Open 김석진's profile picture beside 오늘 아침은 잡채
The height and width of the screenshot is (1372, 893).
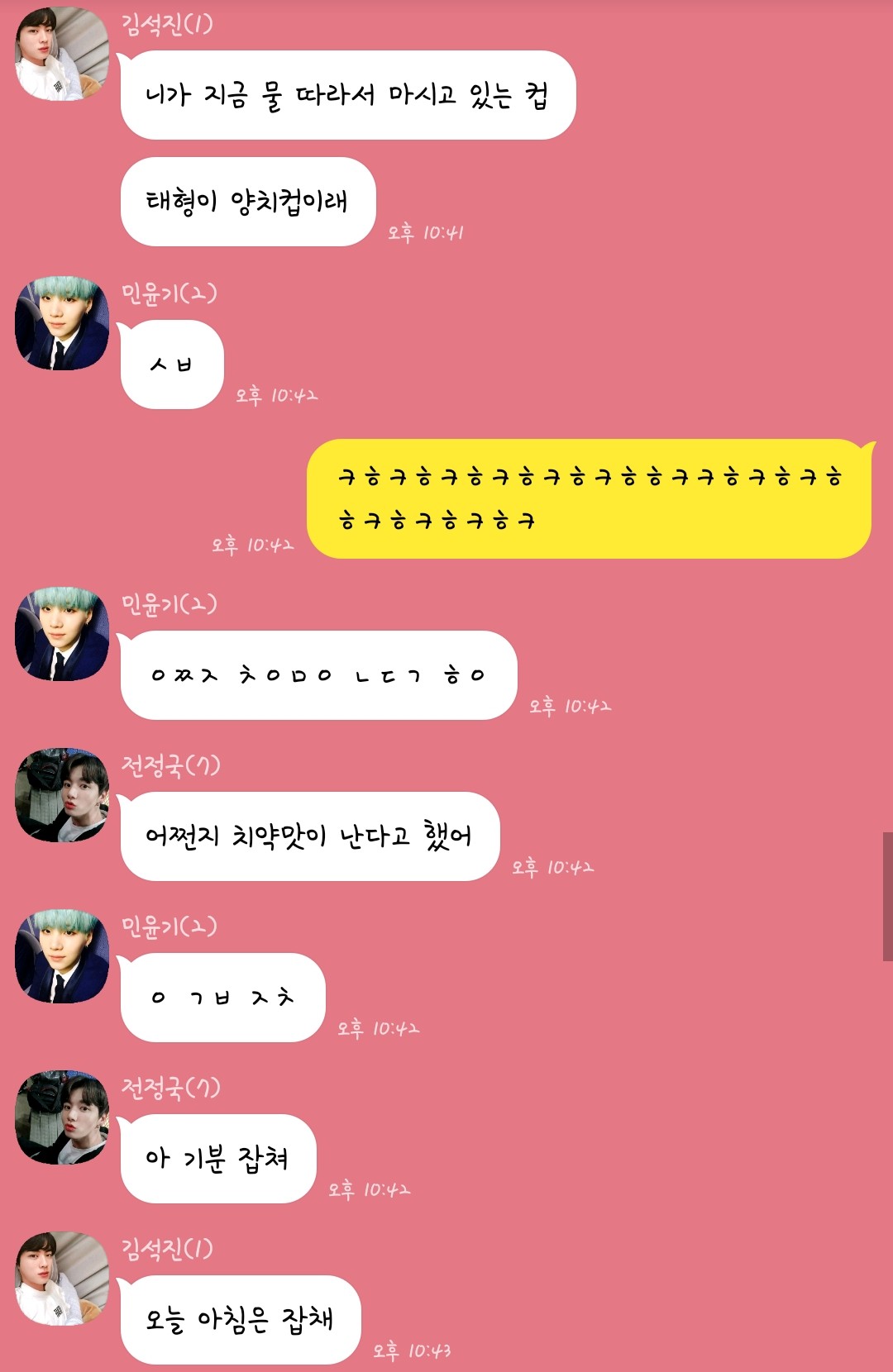click(62, 1279)
